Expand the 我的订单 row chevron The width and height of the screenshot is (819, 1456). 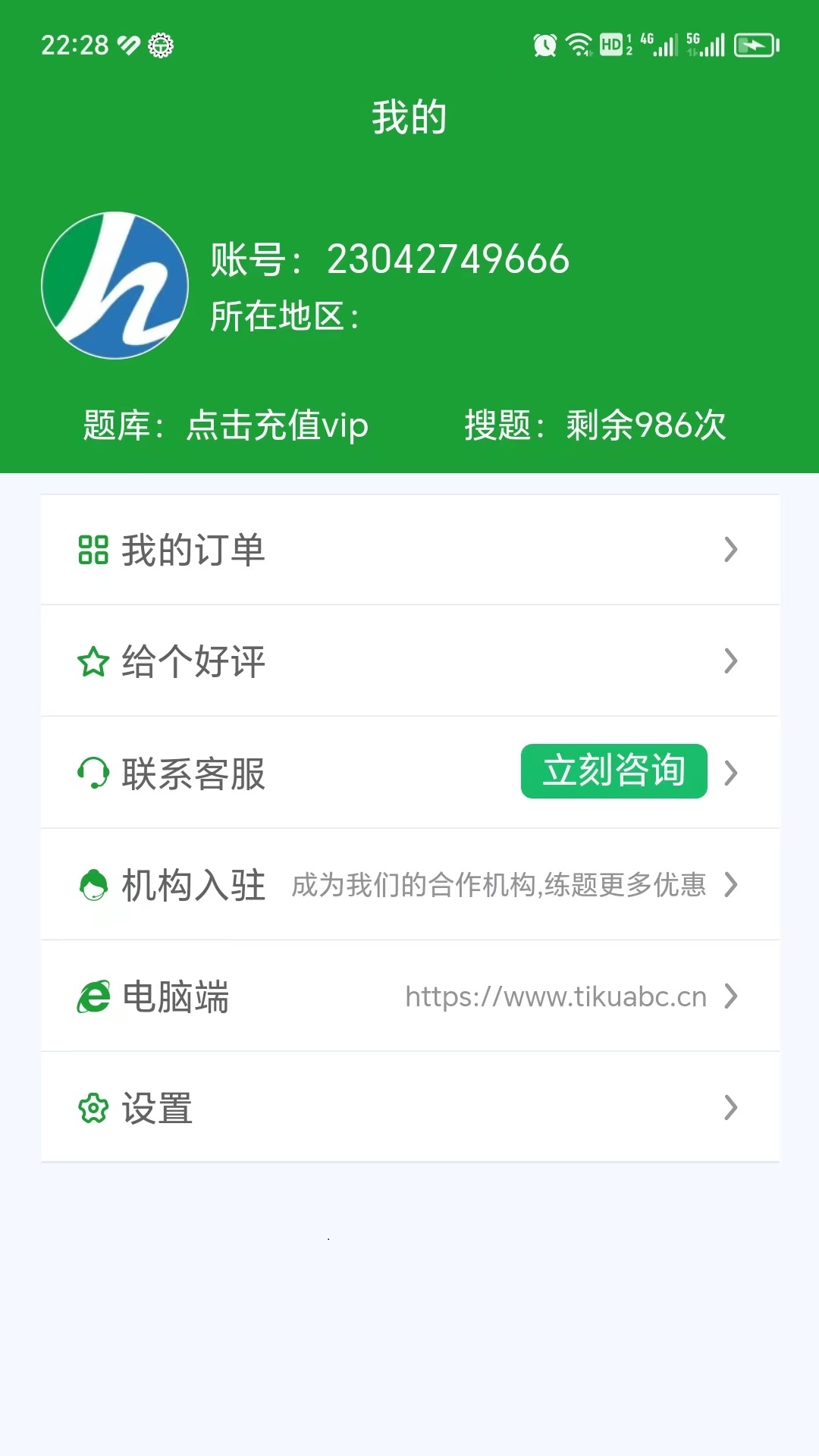click(730, 551)
